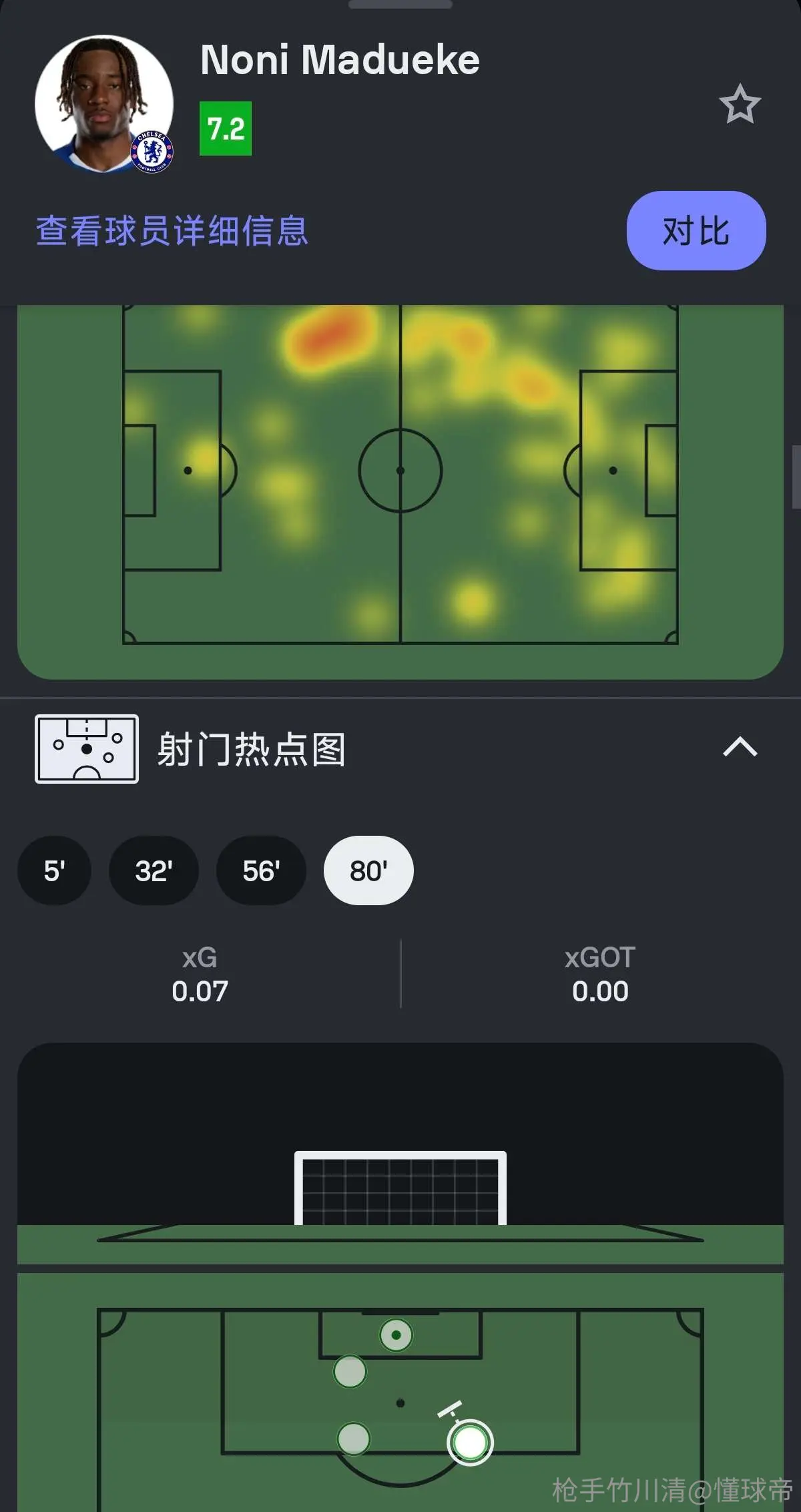Open Noni Madueke's profile photo
Image resolution: width=801 pixels, height=1512 pixels.
(104, 104)
